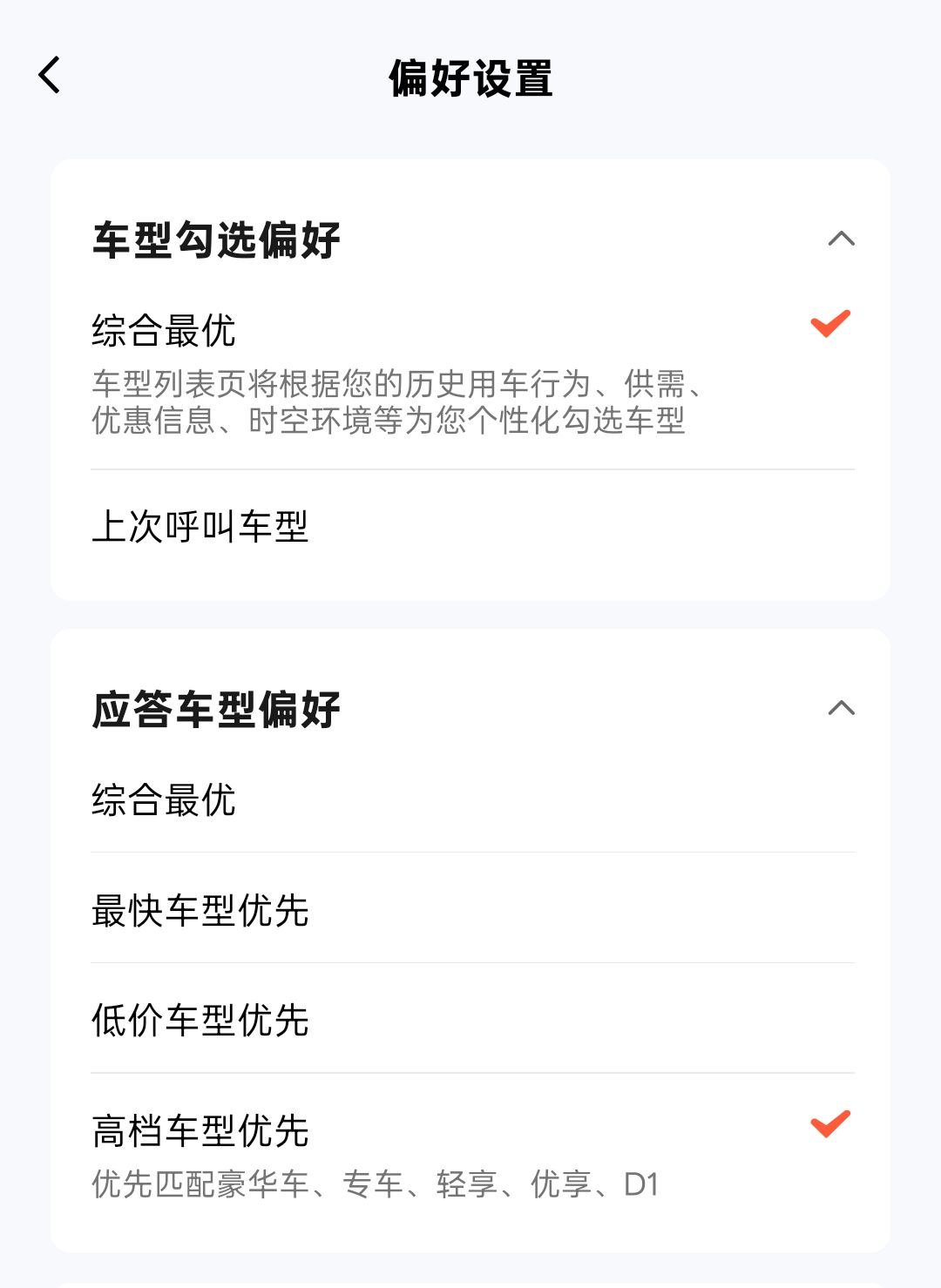The image size is (941, 1288).
Task: Collapse the 应答车型偏好 section
Action: [841, 708]
